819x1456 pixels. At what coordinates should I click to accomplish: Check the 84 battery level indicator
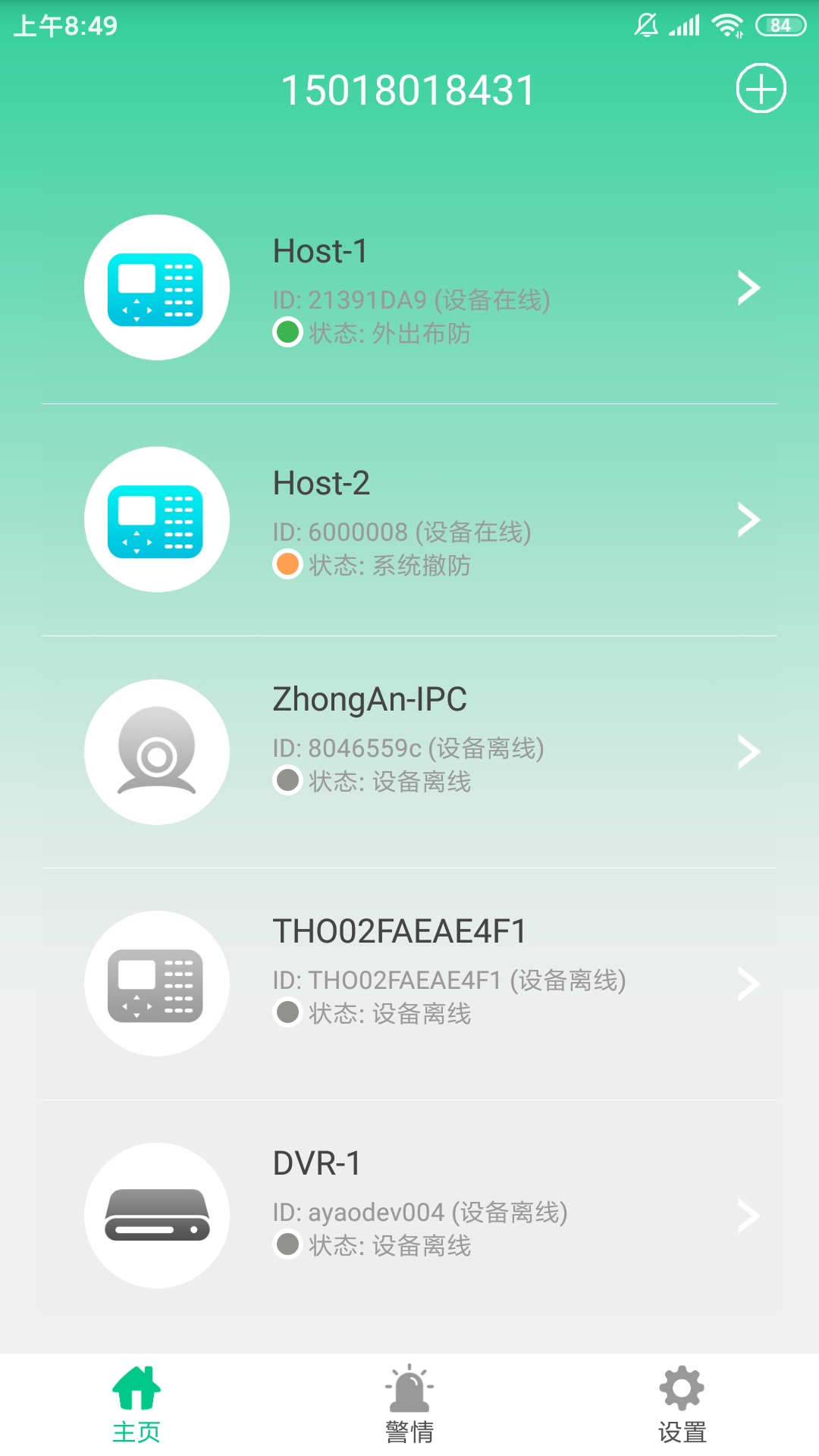pyautogui.click(x=778, y=25)
